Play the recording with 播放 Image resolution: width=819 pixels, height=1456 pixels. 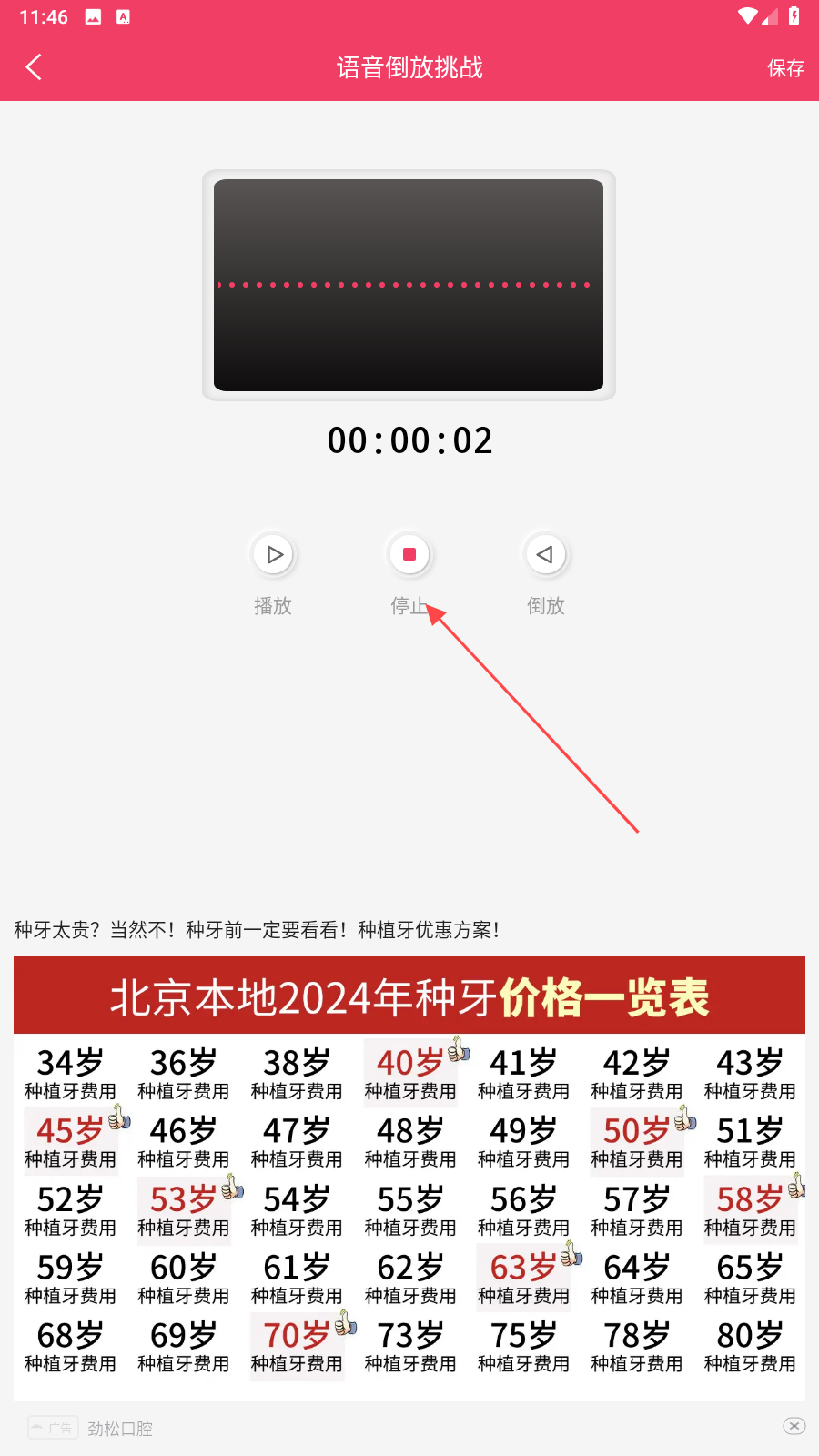tap(274, 554)
